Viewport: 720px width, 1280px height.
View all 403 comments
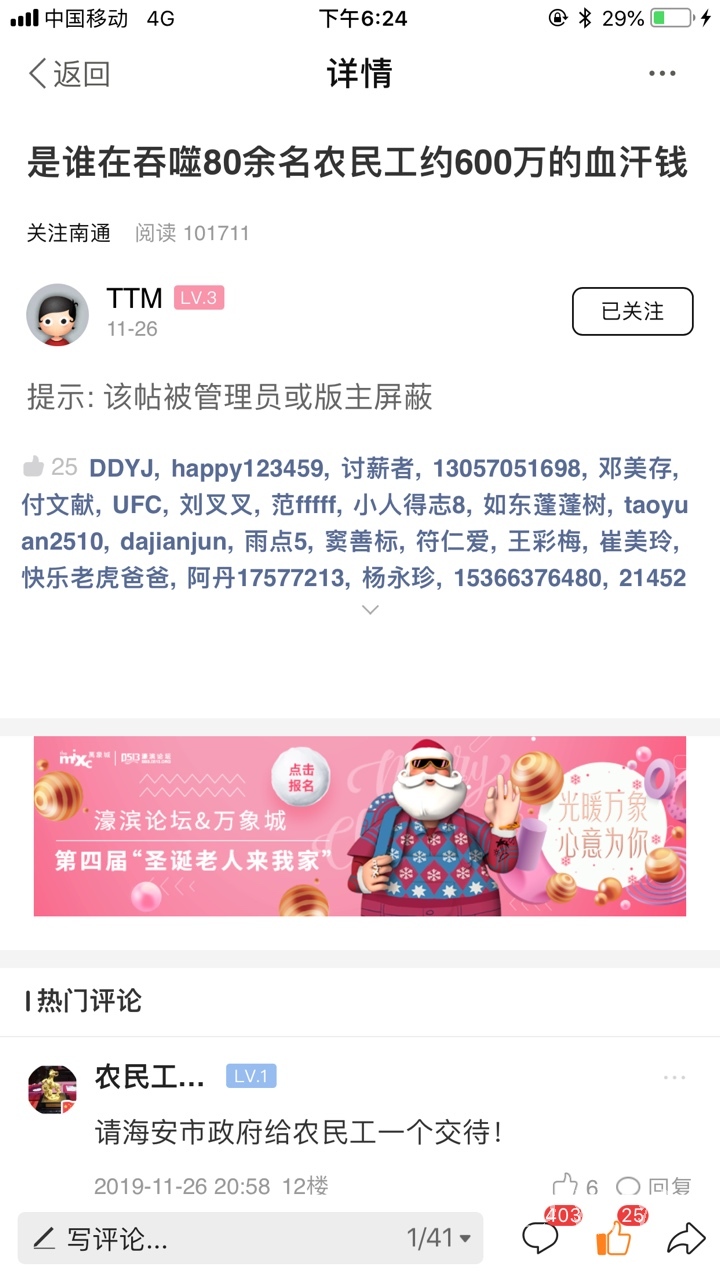point(541,1238)
